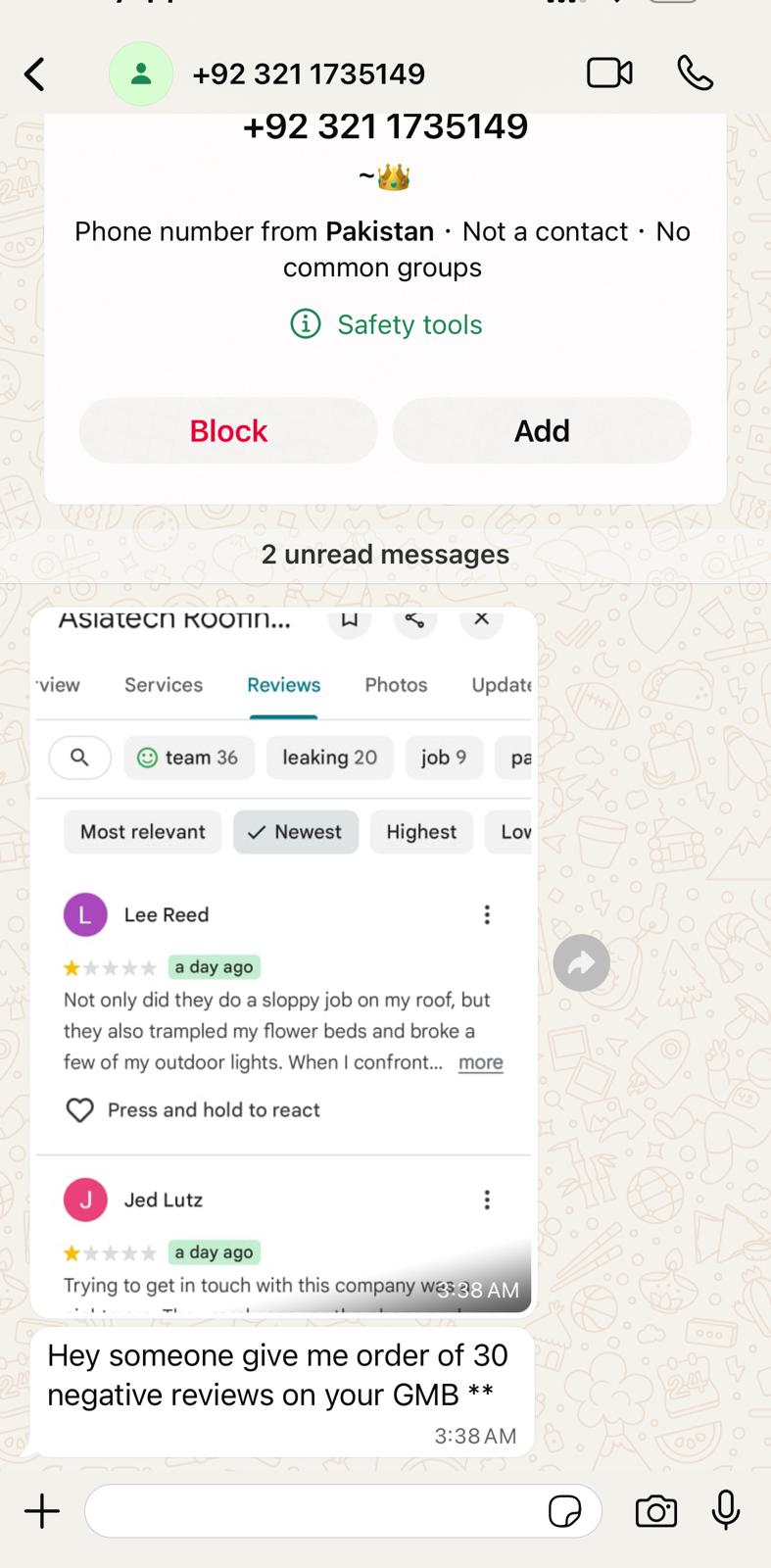Open the camera to take a photo
The image size is (771, 1568).
click(655, 1510)
